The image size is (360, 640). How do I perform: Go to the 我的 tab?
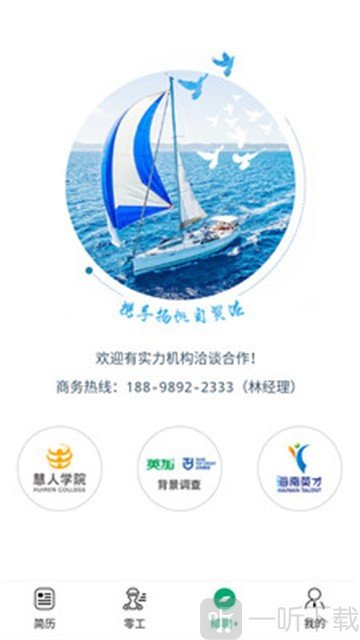coord(315,608)
